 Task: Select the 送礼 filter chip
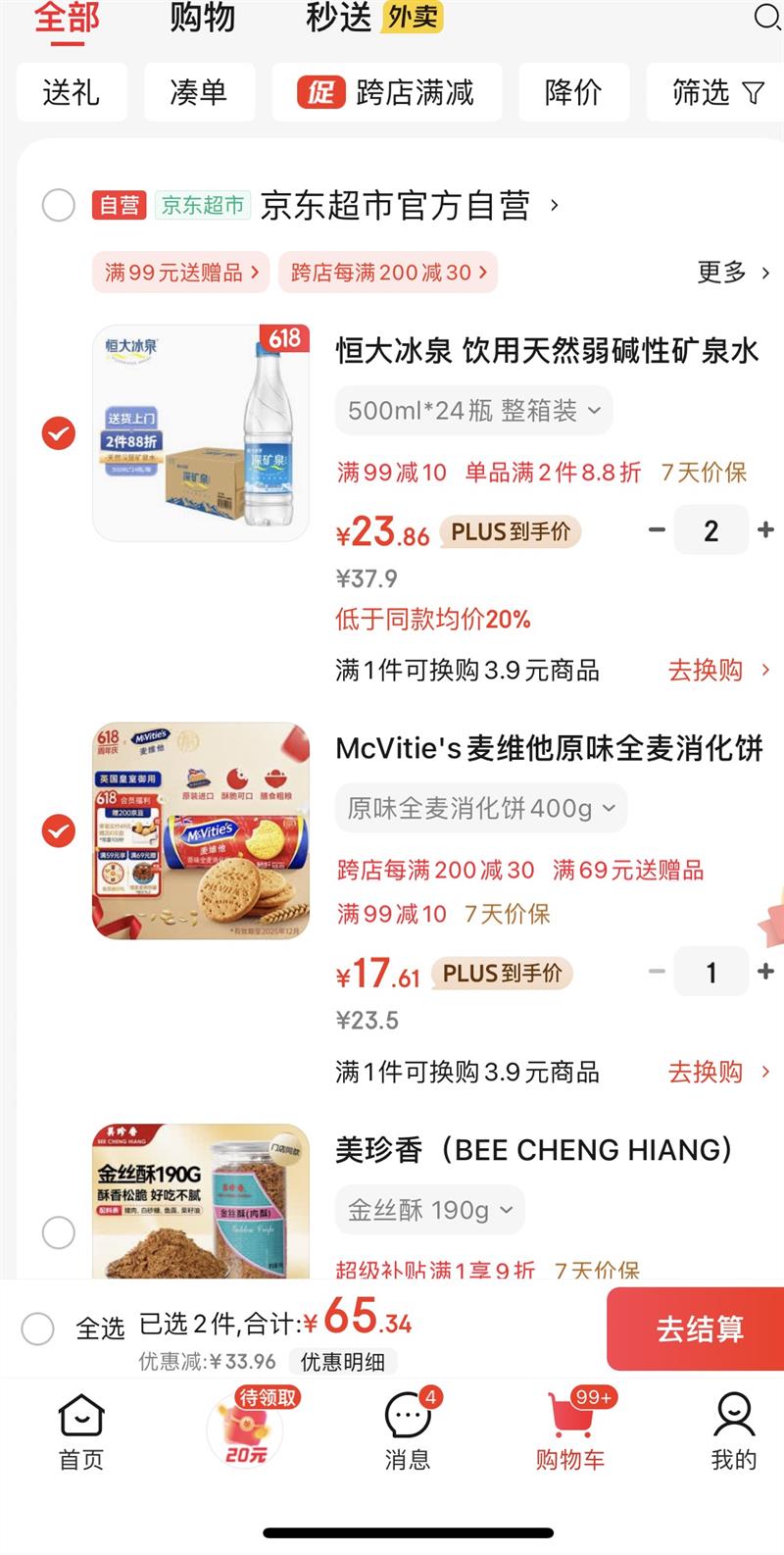(x=72, y=93)
